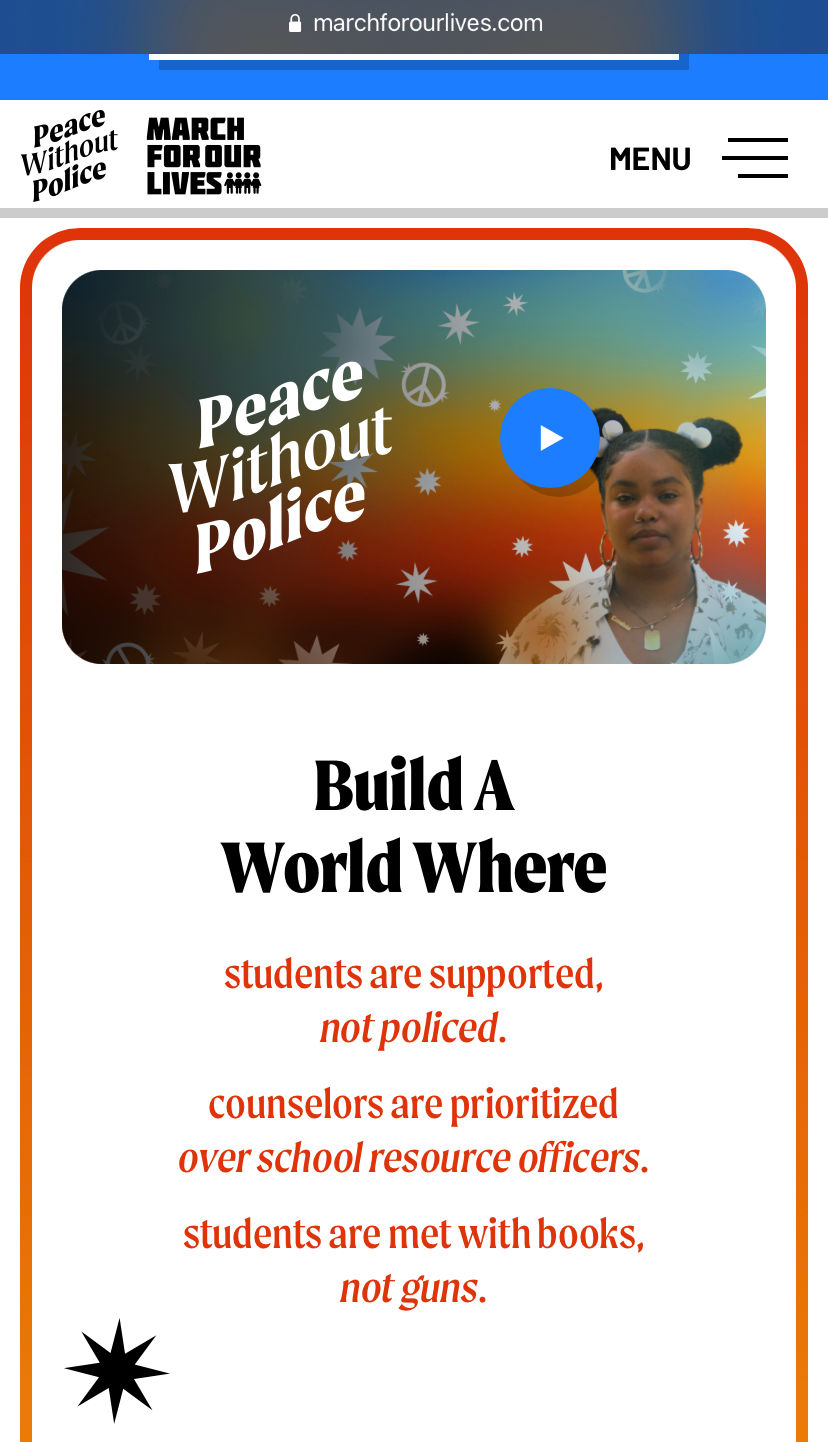Image resolution: width=828 pixels, height=1442 pixels.
Task: Open the March For Our Lives logo link
Action: [204, 156]
